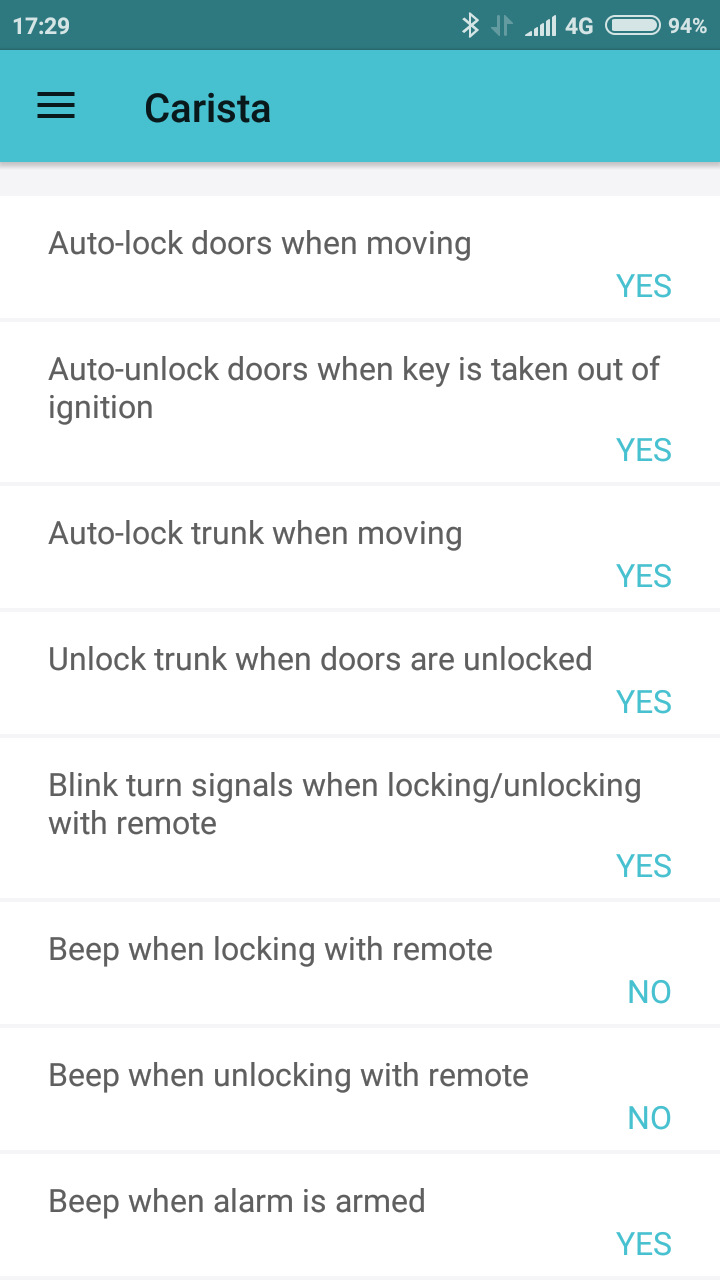Choose 'Beep when unlocking with remote' row
The image size is (720, 1280).
click(360, 1090)
